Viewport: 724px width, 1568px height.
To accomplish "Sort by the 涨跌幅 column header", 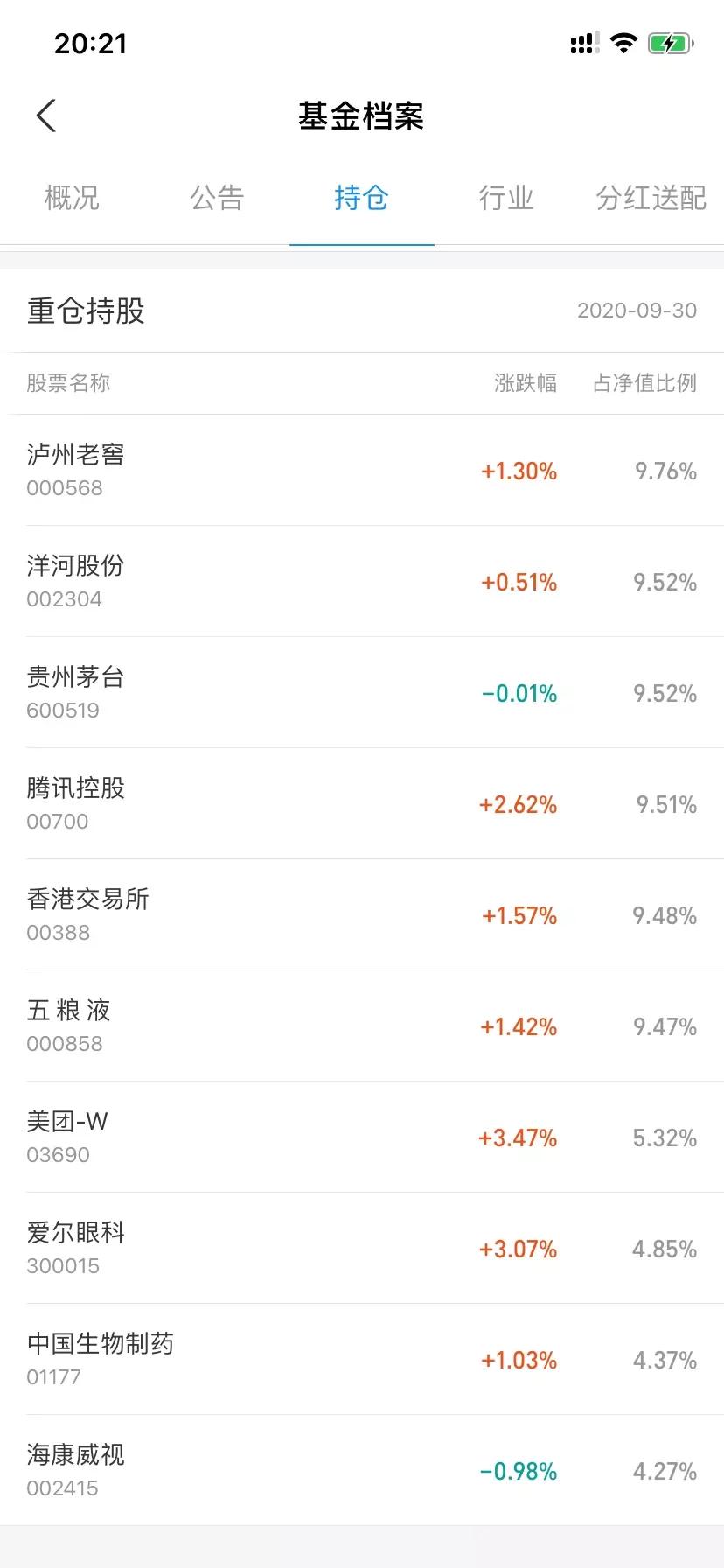I will 525,383.
